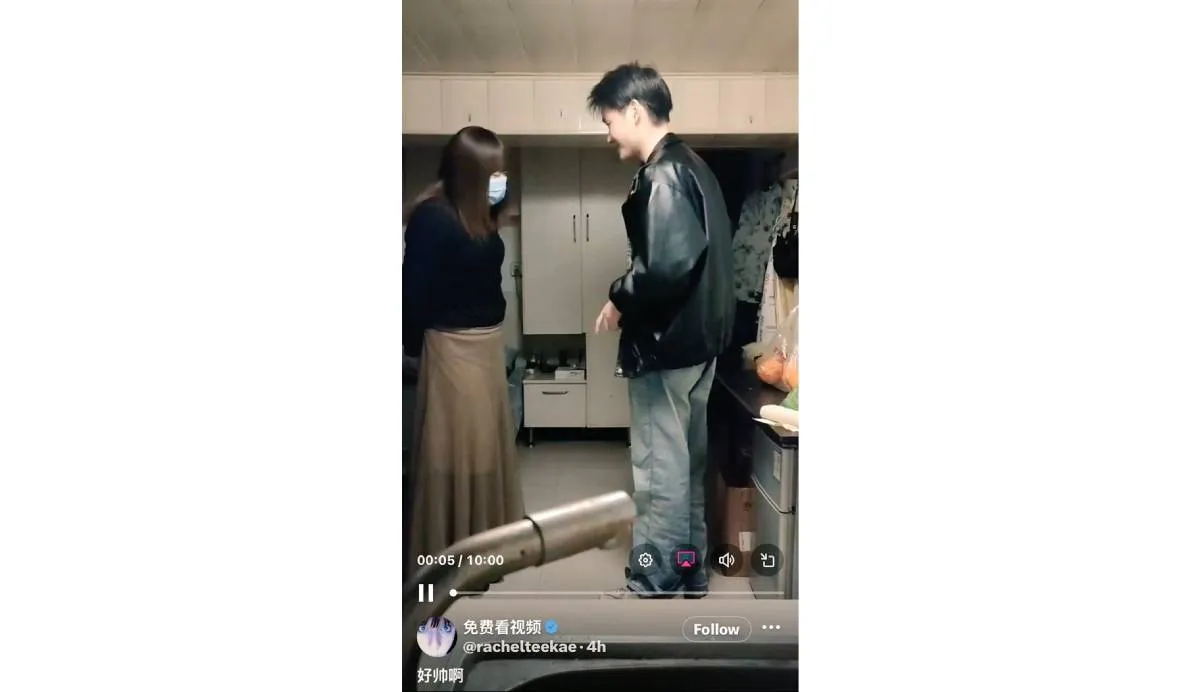This screenshot has width=1200, height=692.
Task: Open 免费看视频 profile name
Action: (x=502, y=627)
